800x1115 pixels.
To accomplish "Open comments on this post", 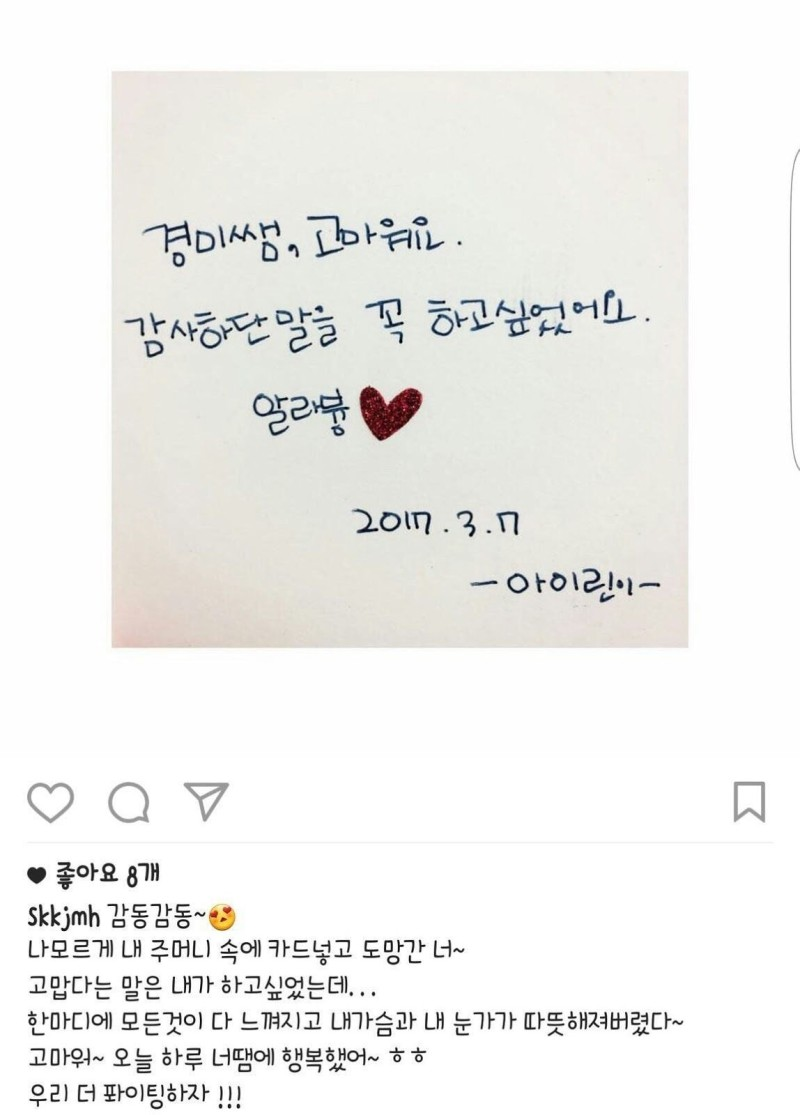I will pyautogui.click(x=130, y=802).
